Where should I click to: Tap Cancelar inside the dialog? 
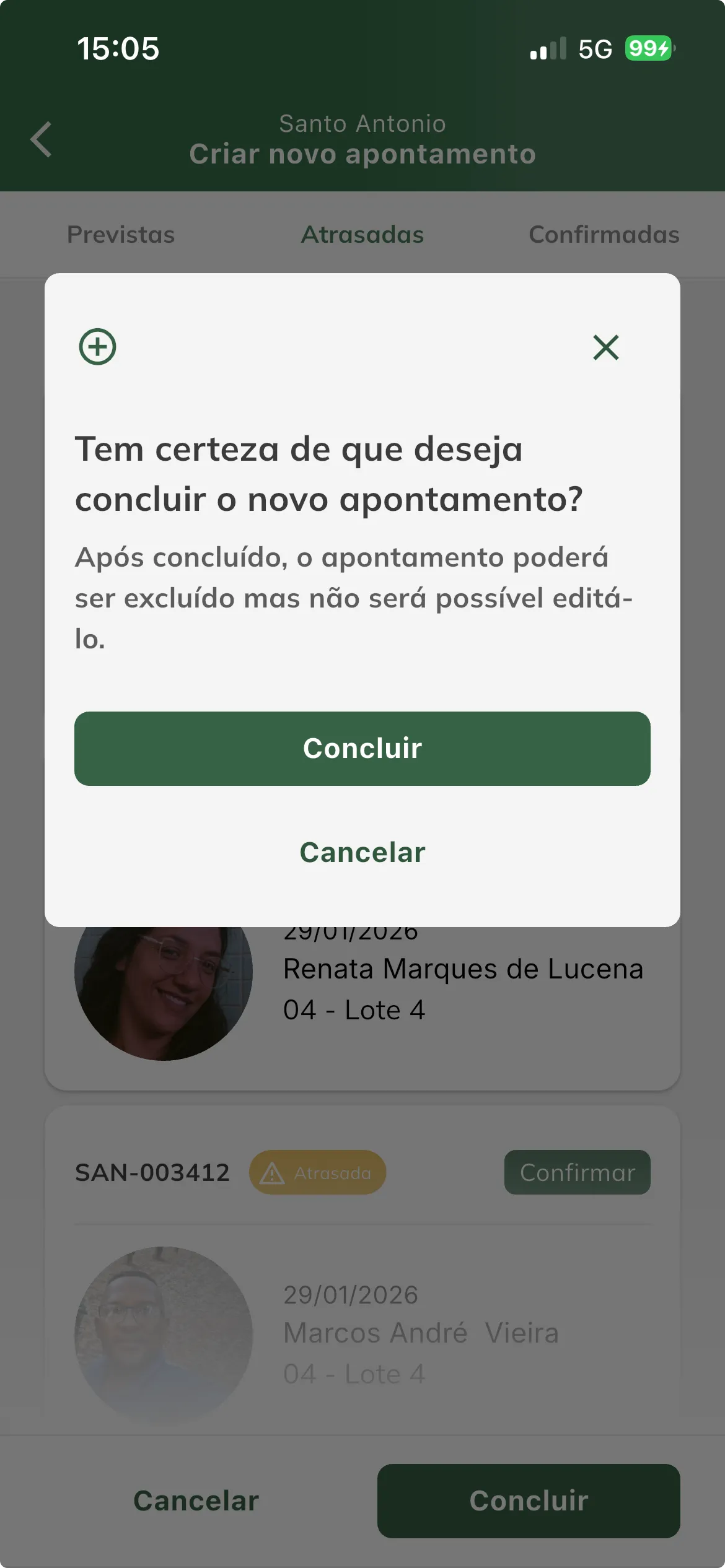362,852
